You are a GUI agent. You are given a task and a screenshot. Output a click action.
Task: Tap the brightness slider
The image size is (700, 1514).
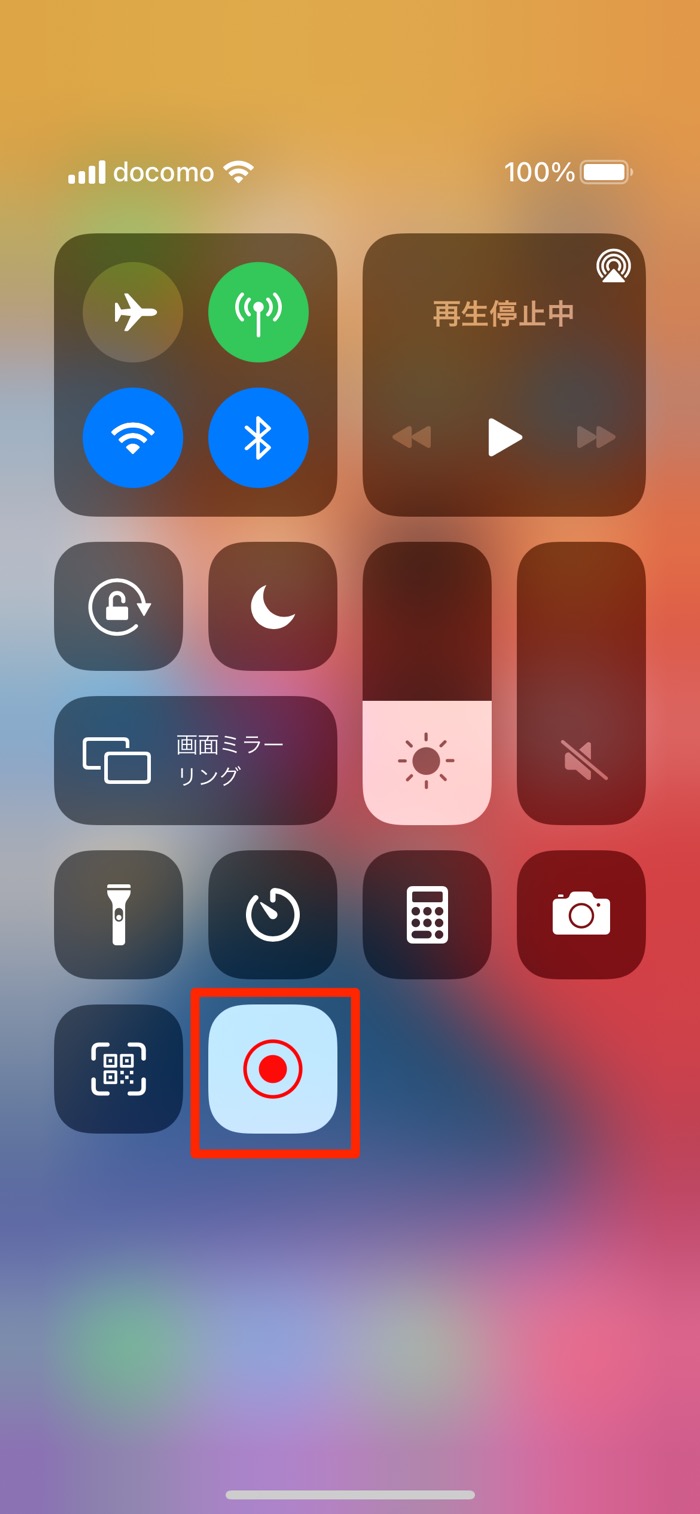click(x=427, y=683)
